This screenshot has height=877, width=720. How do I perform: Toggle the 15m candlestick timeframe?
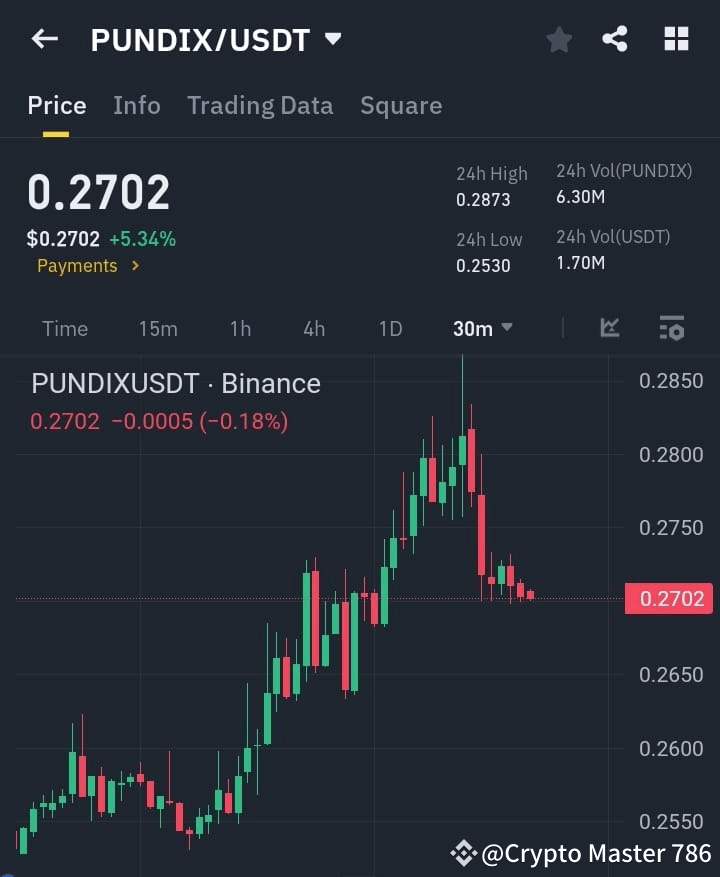(x=158, y=328)
